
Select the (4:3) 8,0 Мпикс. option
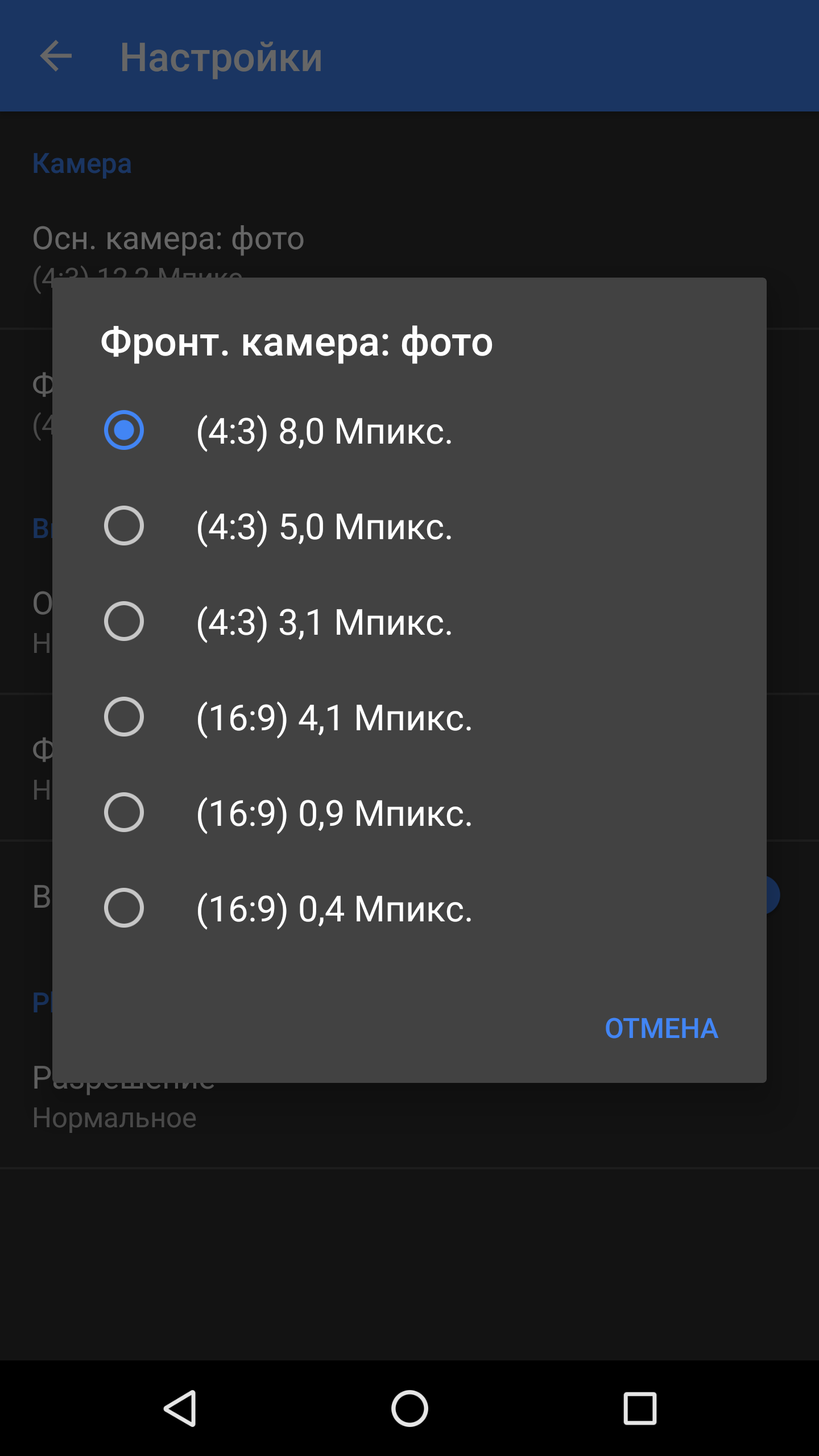click(409, 431)
